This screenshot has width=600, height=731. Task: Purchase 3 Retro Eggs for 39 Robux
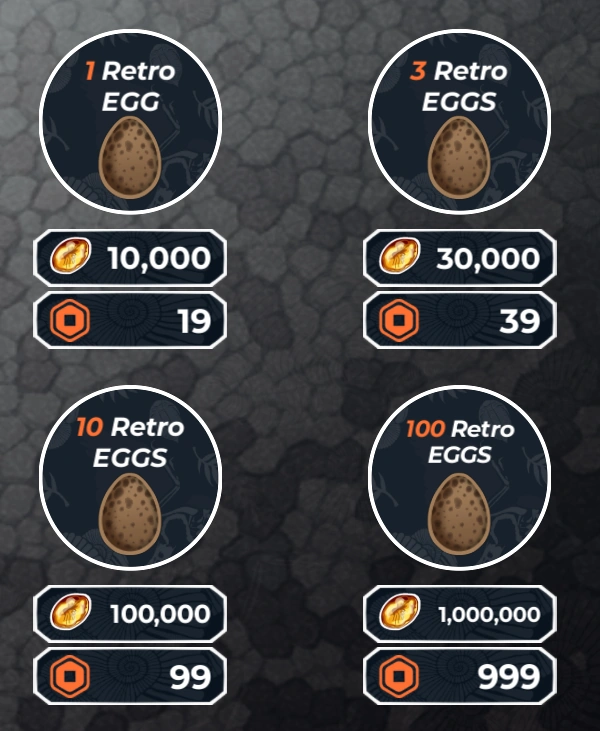click(x=459, y=321)
